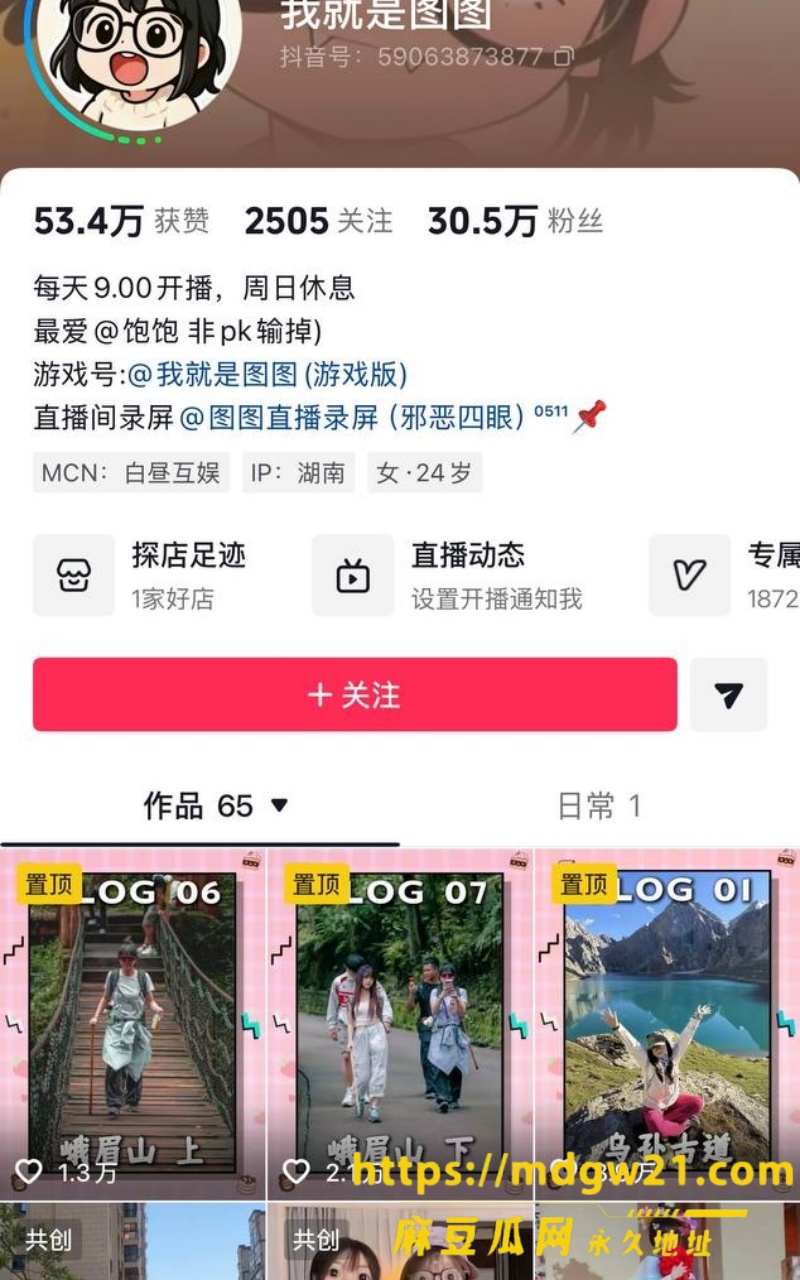Screen dimensions: 800x1280
Task: View the 30.5万 粉丝 followers list
Action: coord(515,221)
